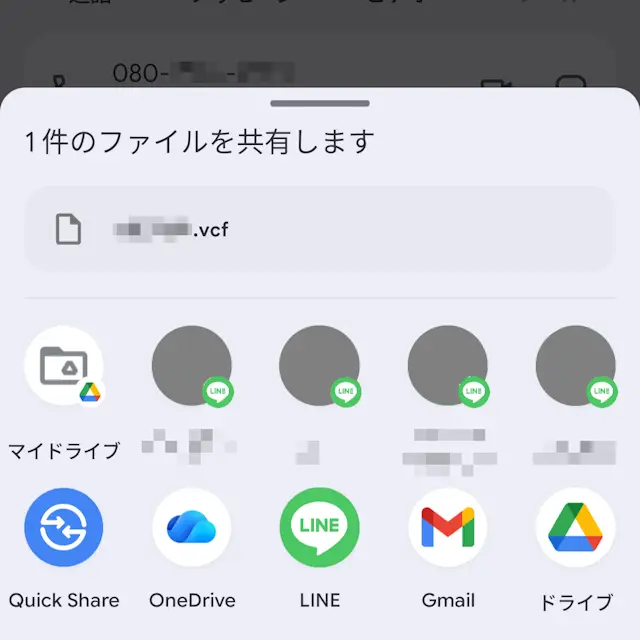Viewport: 640px width, 640px height.
Task: Send the file using Gmail
Action: click(x=448, y=528)
